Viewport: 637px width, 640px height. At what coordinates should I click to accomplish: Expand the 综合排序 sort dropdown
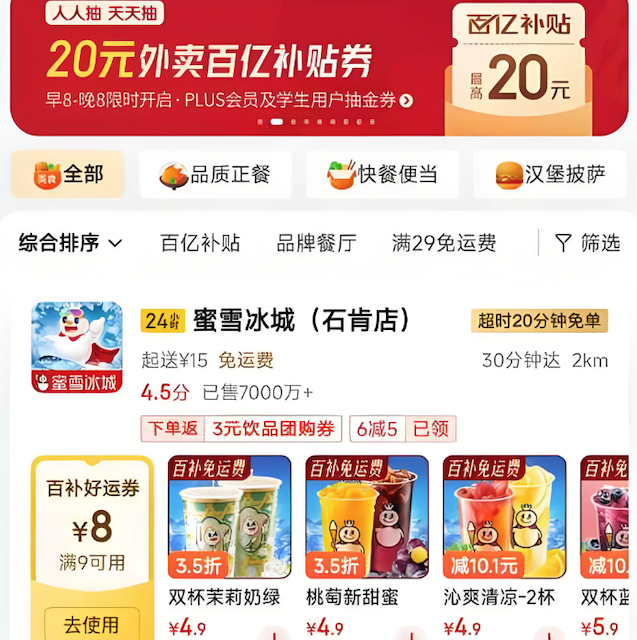click(70, 243)
